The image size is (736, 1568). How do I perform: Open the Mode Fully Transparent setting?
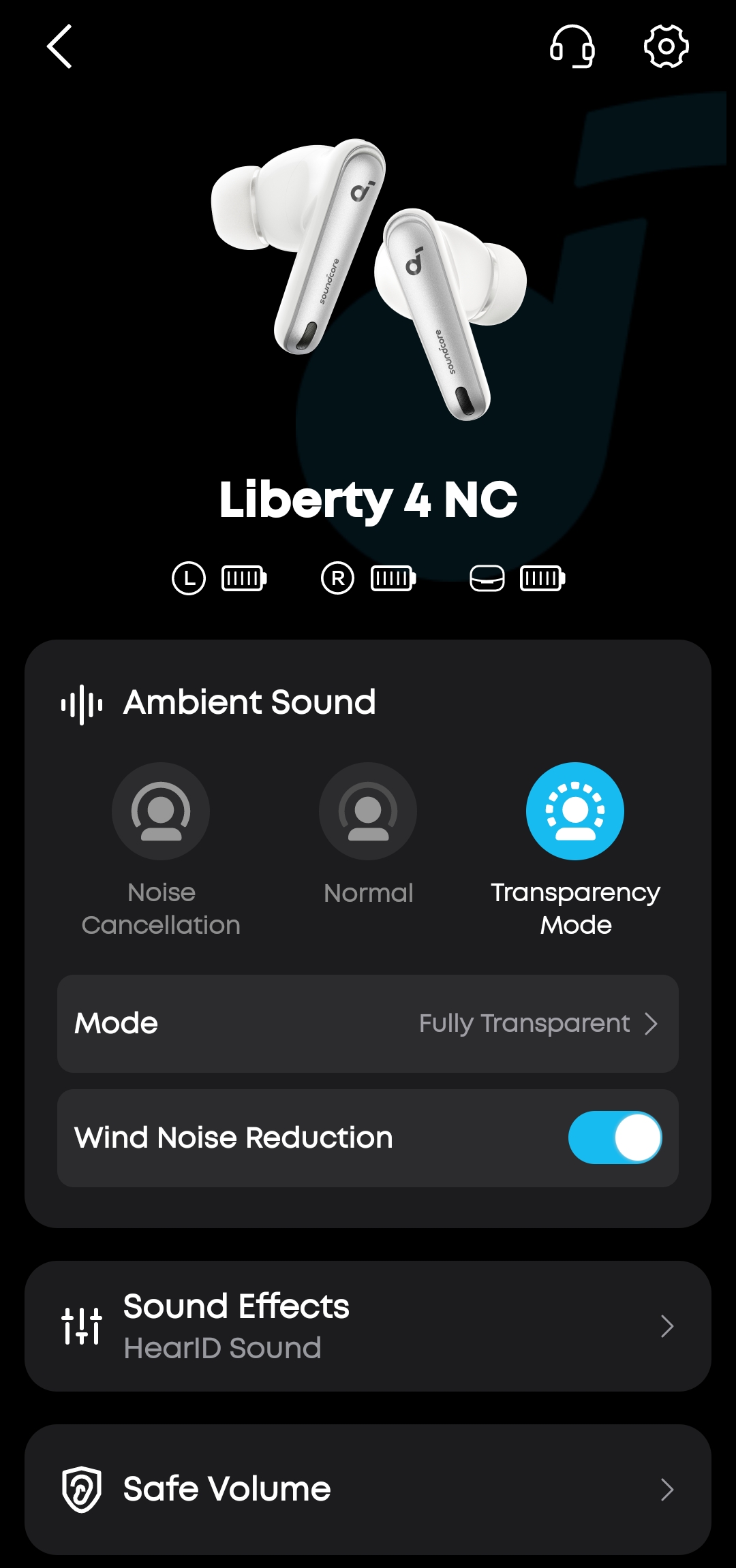pos(368,1023)
